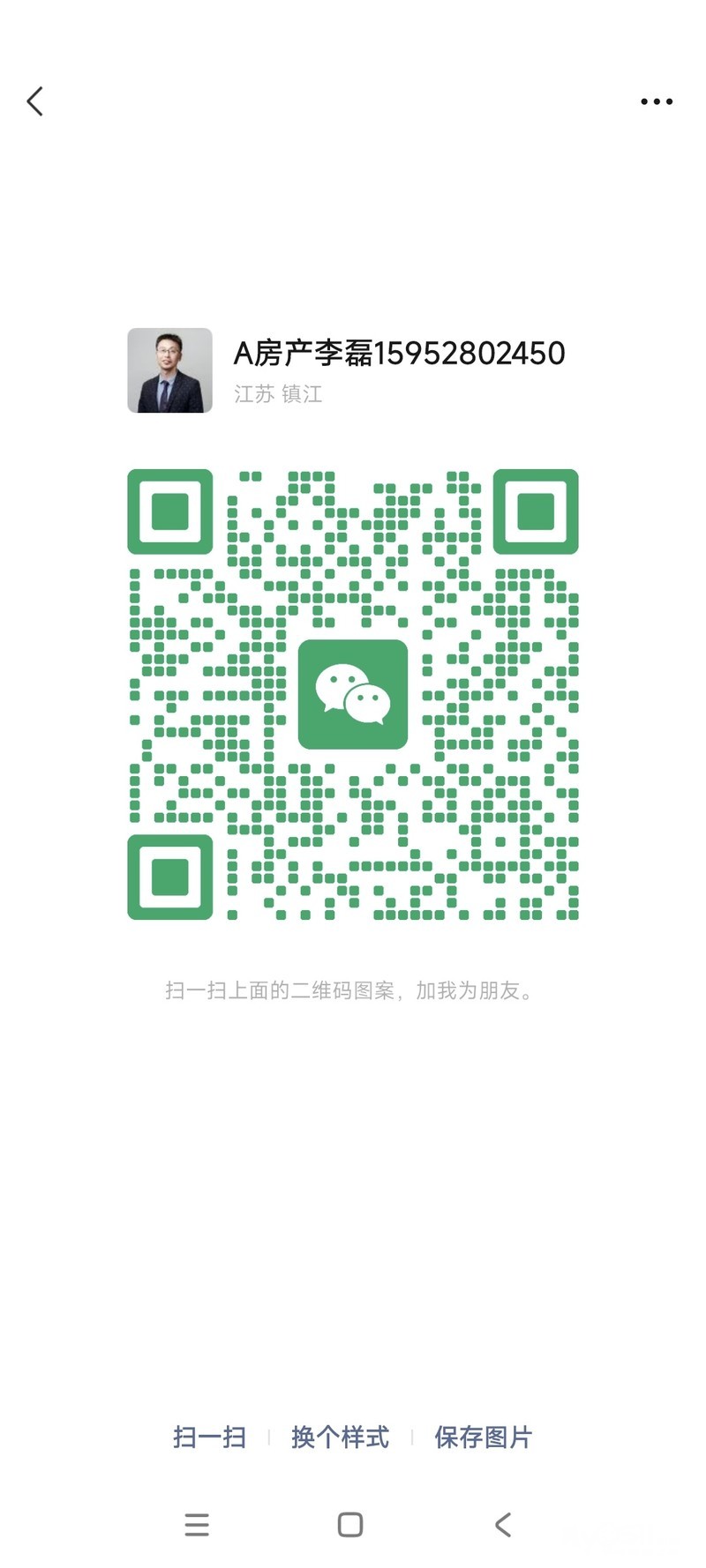Open the three-dot more options menu
Image resolution: width=706 pixels, height=1568 pixels.
pos(657,102)
